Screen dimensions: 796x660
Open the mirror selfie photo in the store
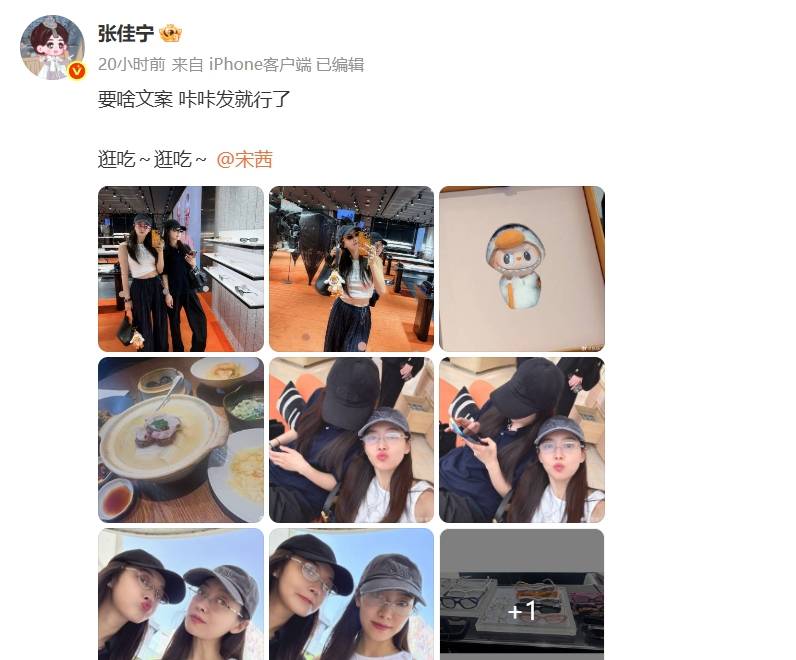351,268
